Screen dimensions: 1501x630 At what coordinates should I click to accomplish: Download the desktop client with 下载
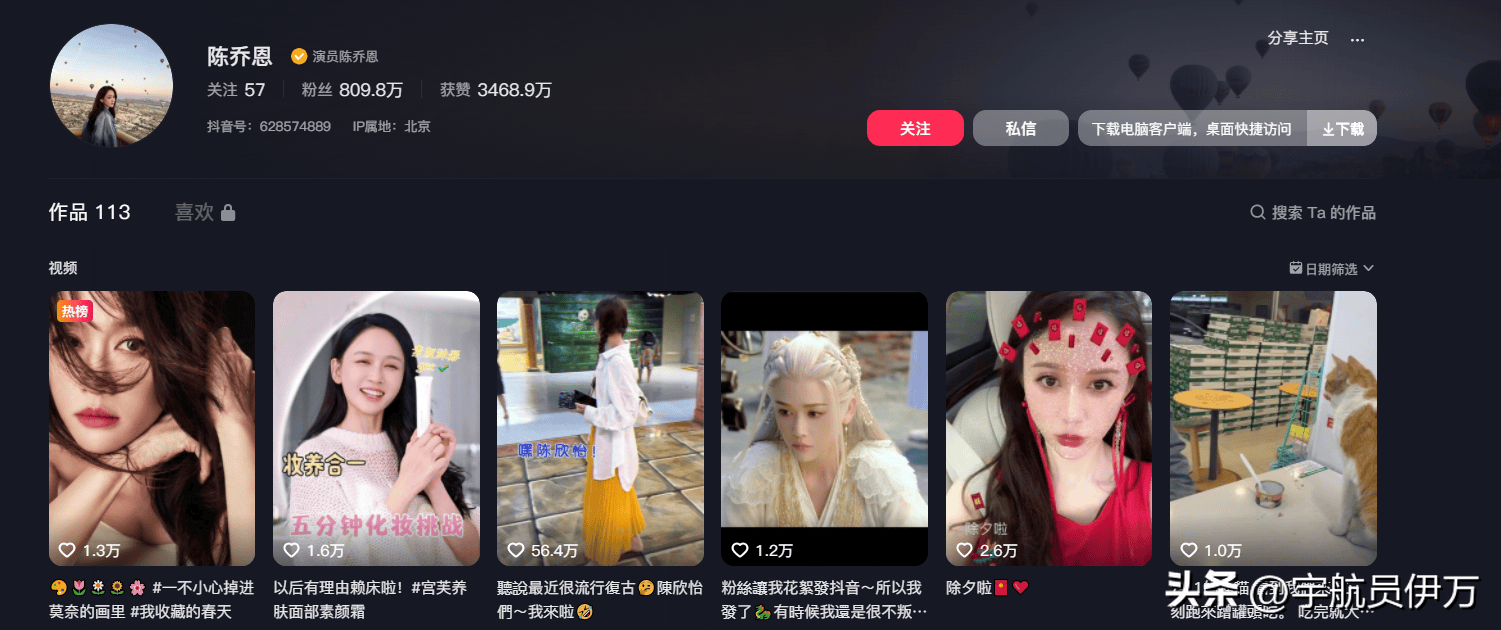point(1342,128)
